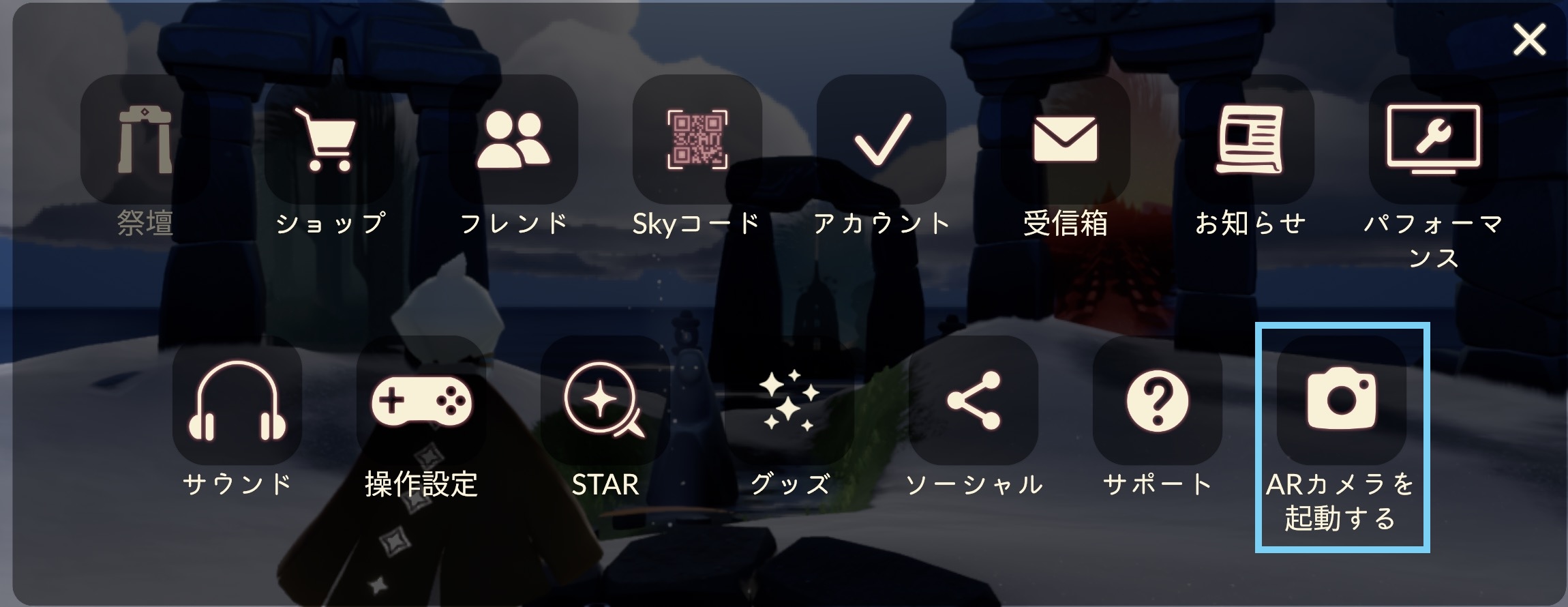
Task: Select the 祭壇 shrine option
Action: (145, 140)
